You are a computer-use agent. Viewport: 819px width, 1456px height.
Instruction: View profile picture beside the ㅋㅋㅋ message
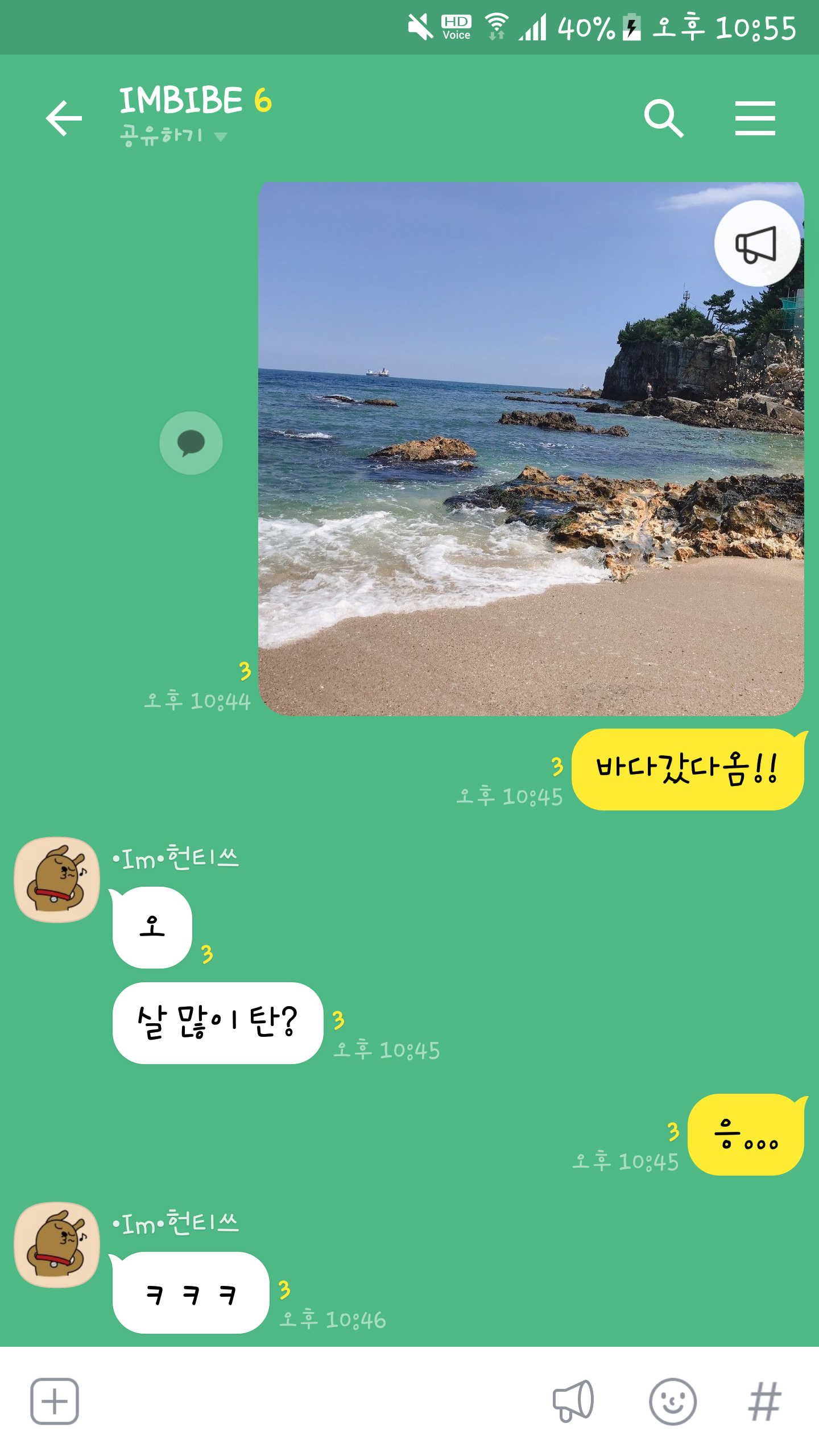57,1245
